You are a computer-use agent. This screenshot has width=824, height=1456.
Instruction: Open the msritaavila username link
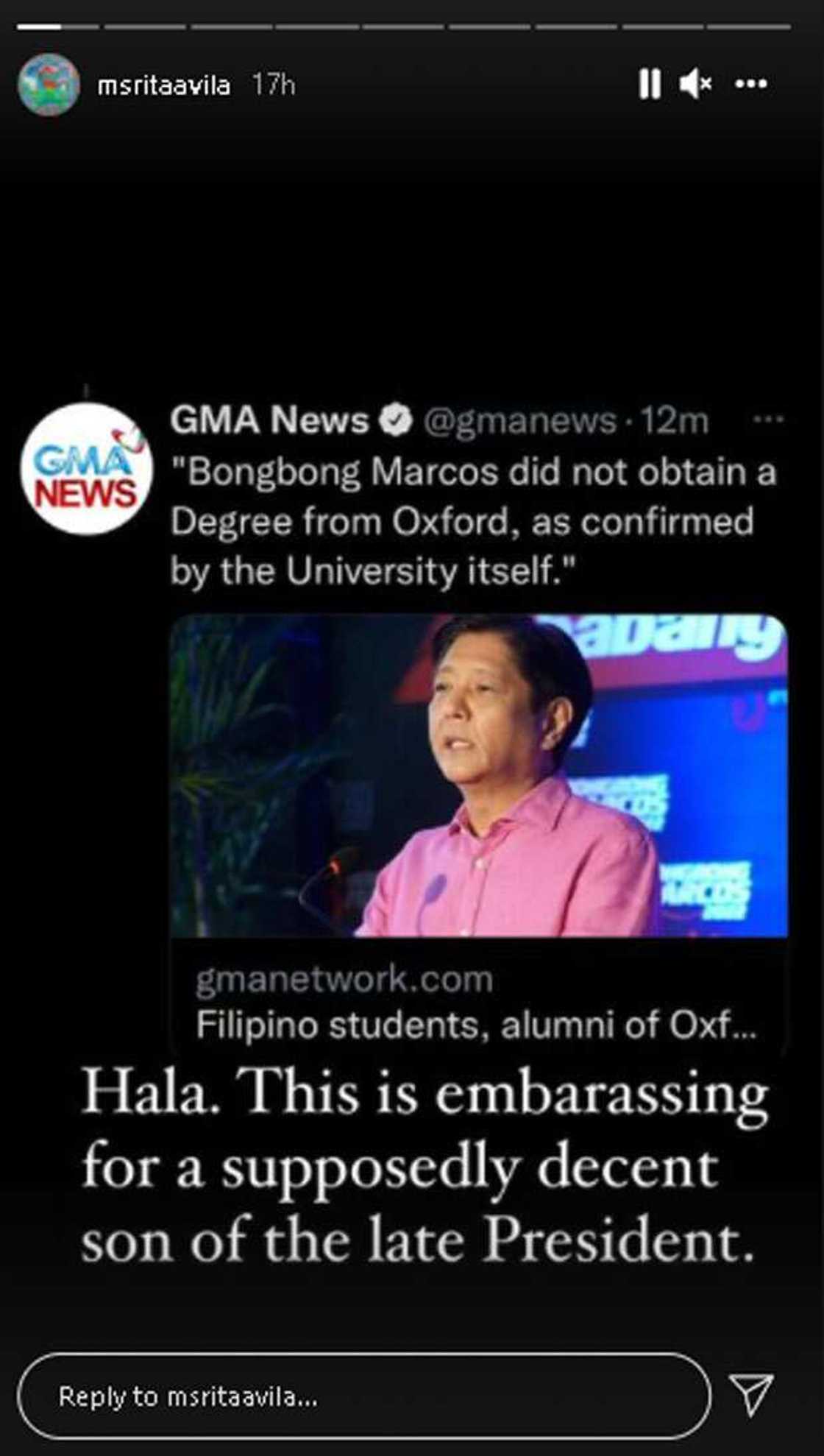click(x=163, y=85)
